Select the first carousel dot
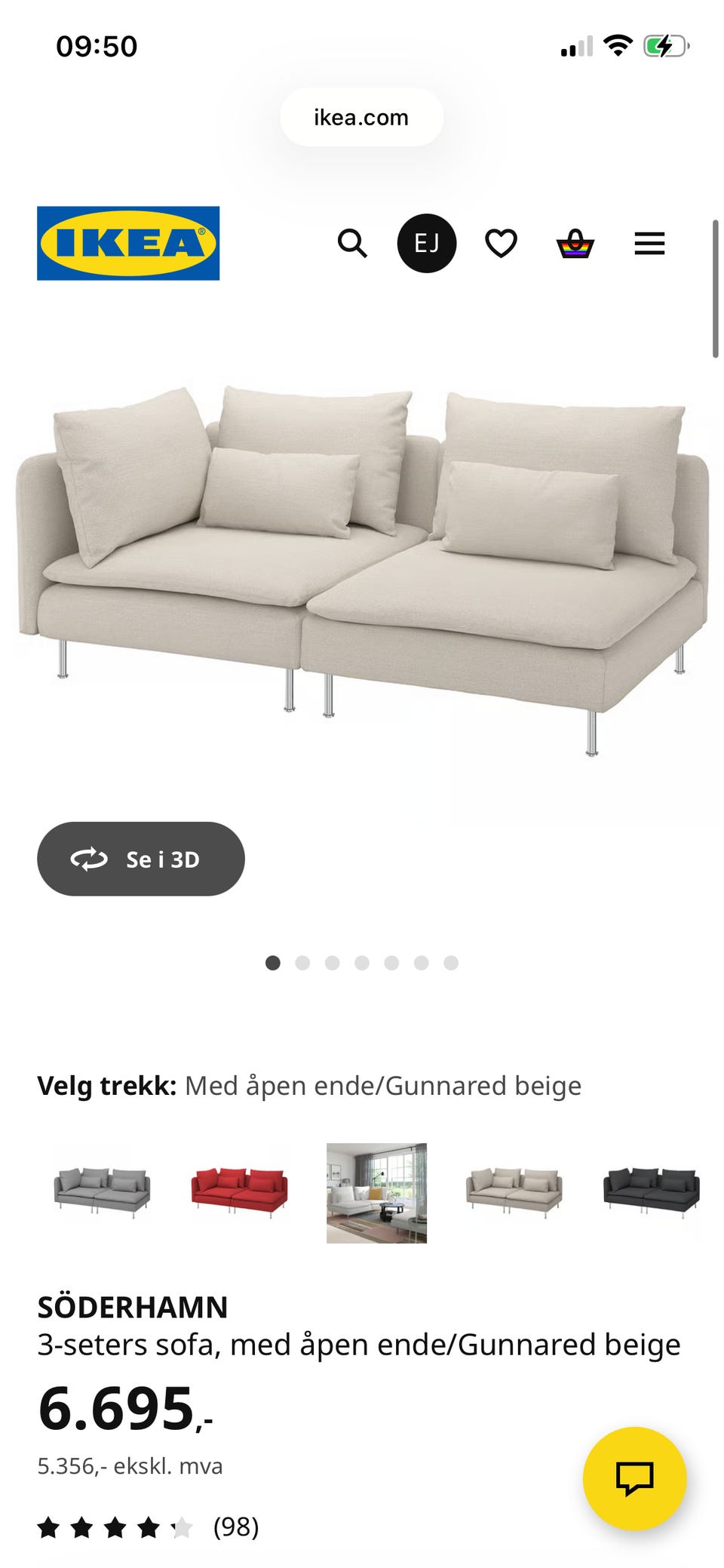724x1568 pixels. (x=274, y=961)
